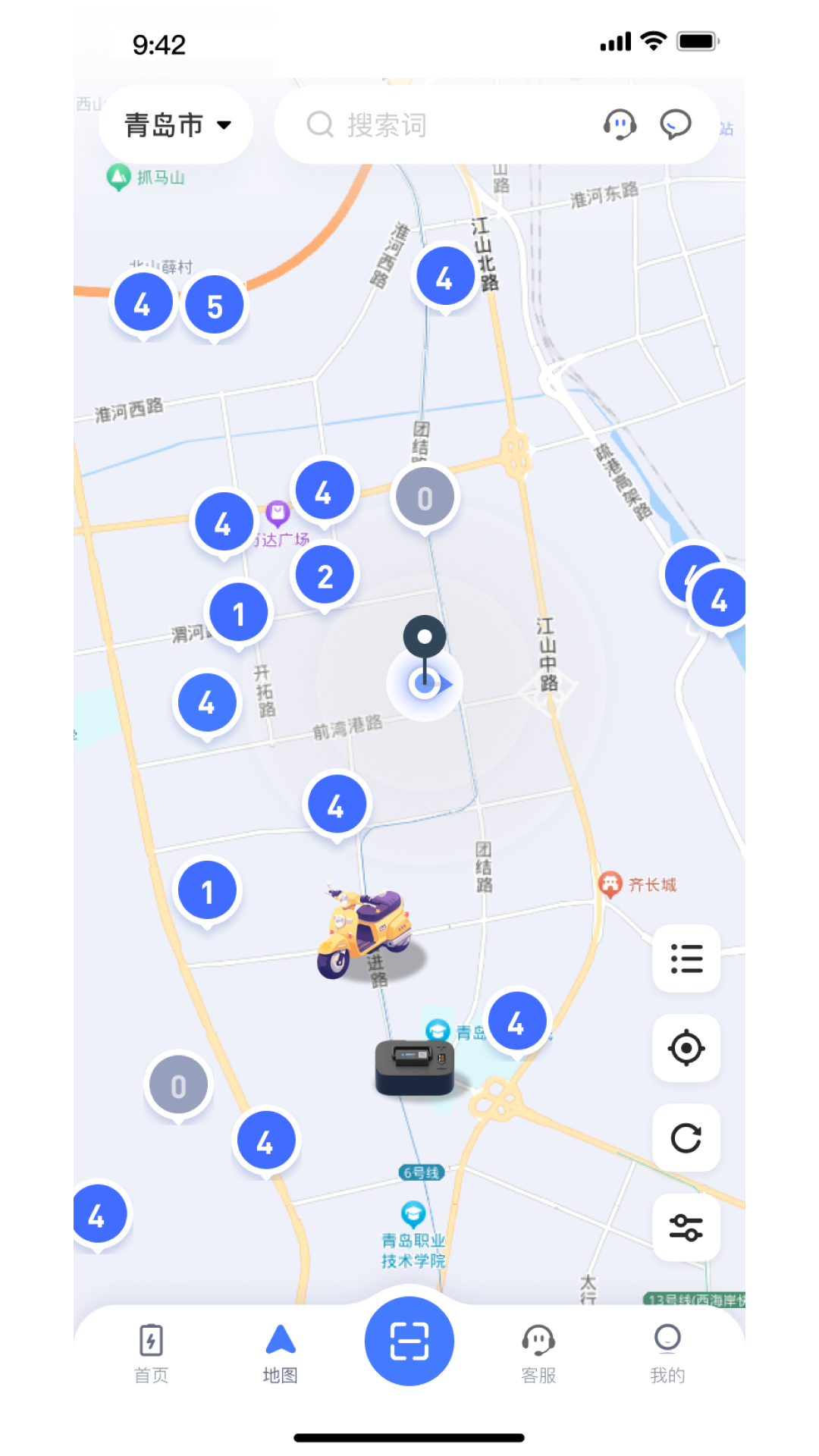The height and width of the screenshot is (1456, 819).
Task: Open the station list icon on the right
Action: pyautogui.click(x=686, y=958)
